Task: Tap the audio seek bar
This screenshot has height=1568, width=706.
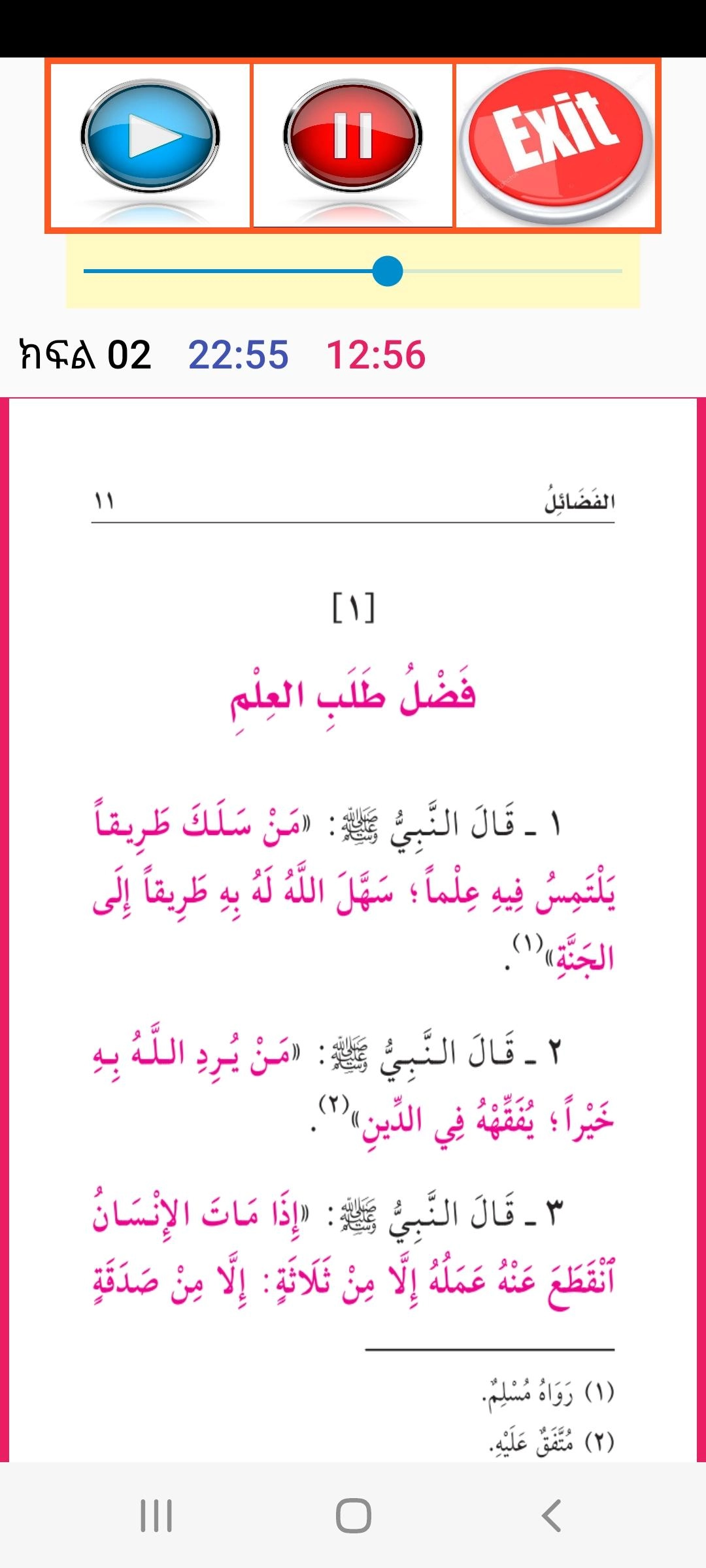Action: point(353,271)
